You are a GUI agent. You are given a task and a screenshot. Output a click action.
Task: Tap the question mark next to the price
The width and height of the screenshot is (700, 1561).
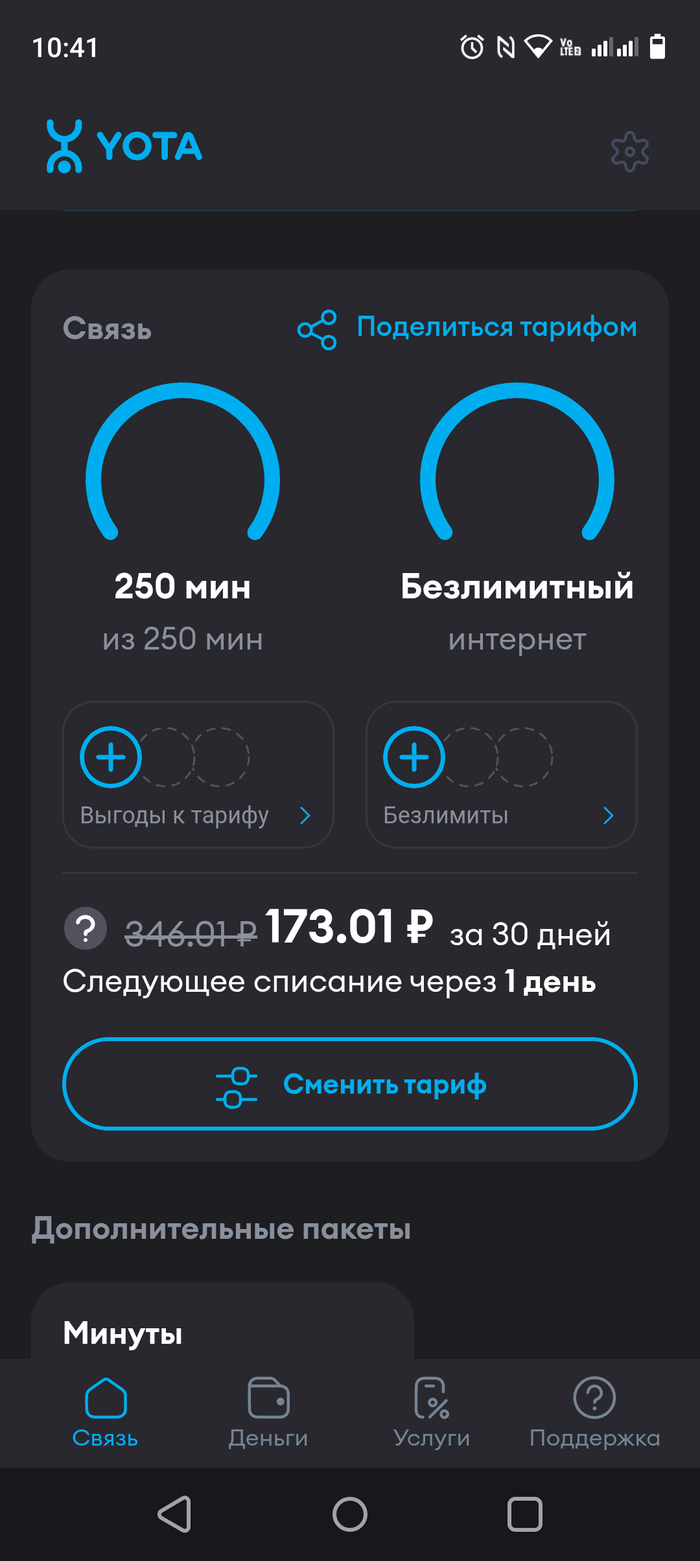pos(86,929)
